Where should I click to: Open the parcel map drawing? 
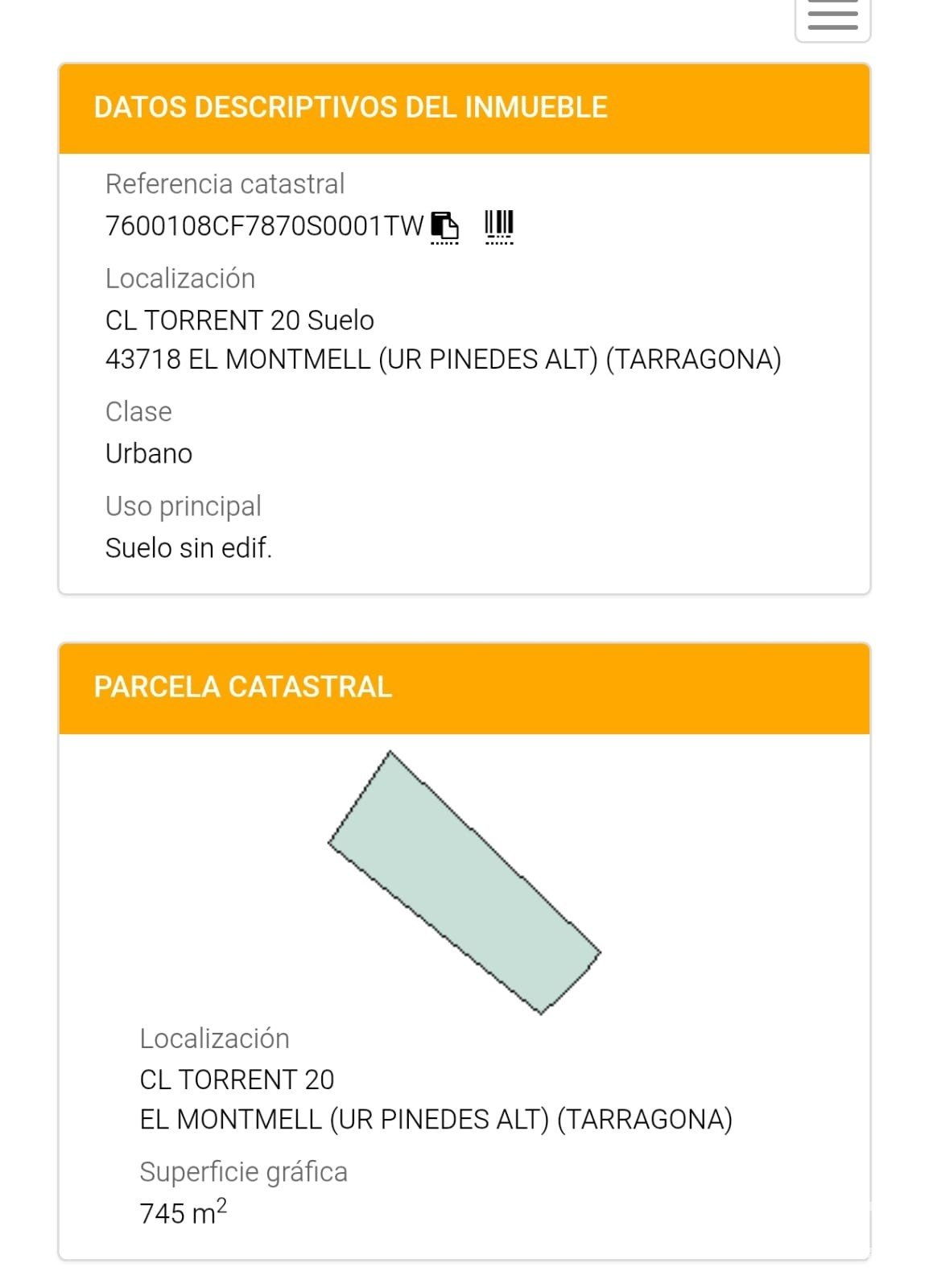click(x=464, y=882)
